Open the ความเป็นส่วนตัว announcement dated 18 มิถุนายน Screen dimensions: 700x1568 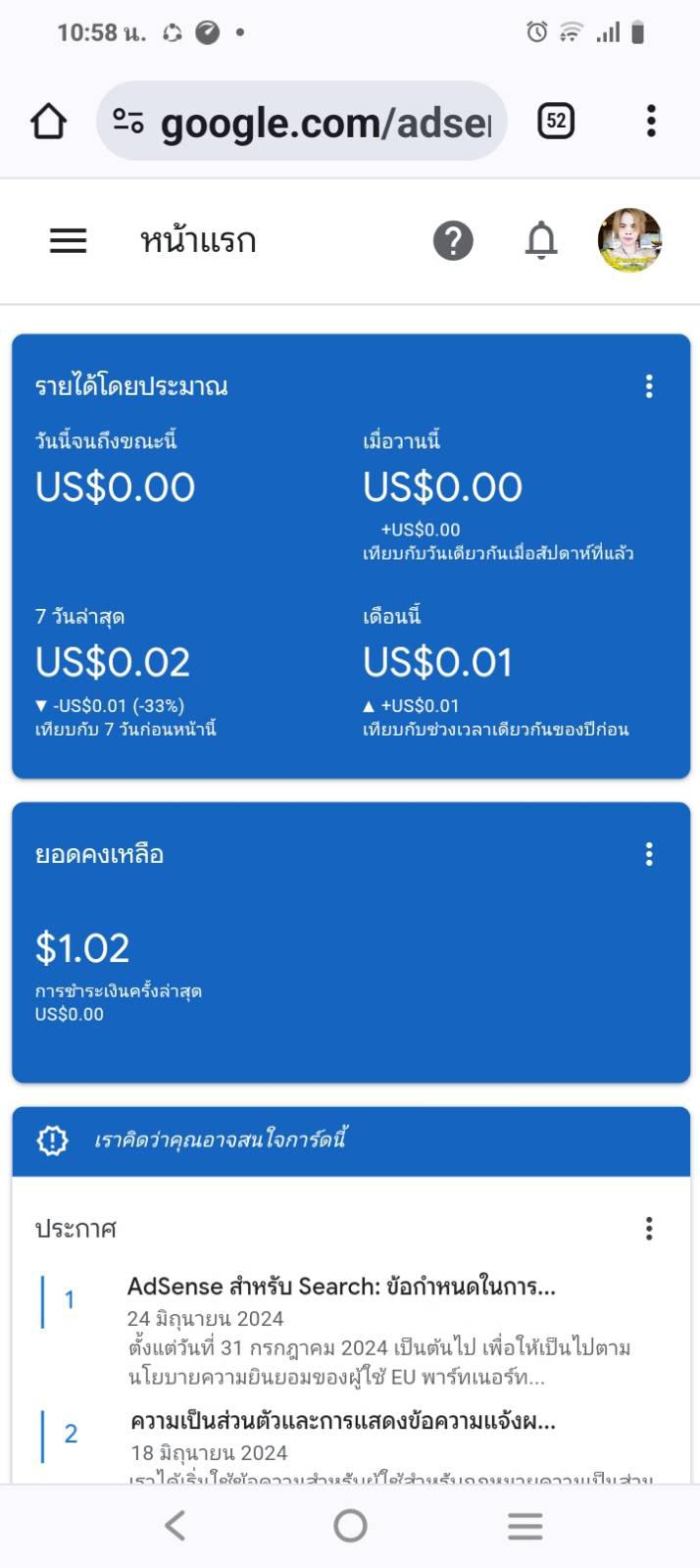tap(343, 1421)
